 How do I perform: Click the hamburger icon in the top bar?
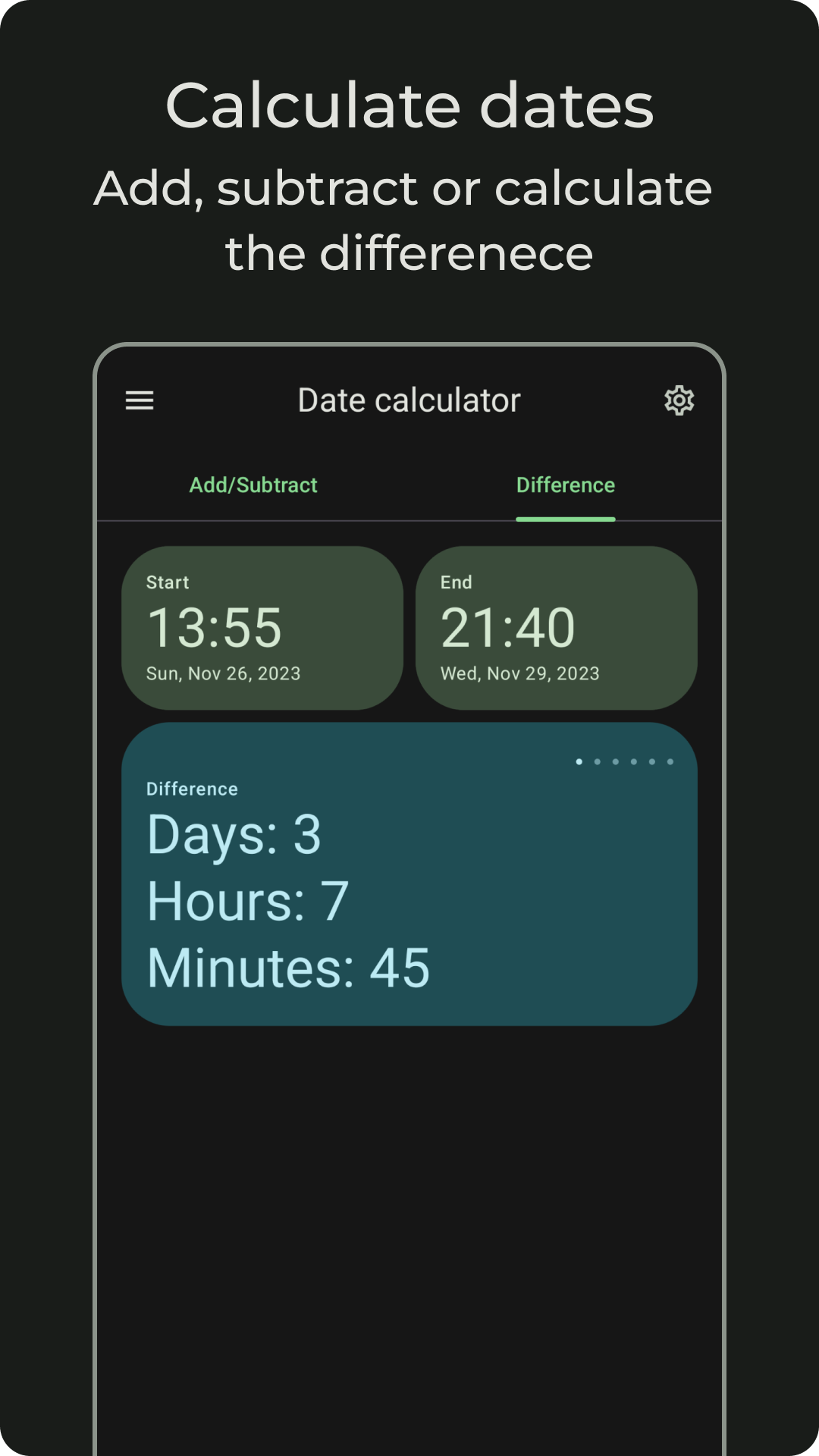click(140, 400)
